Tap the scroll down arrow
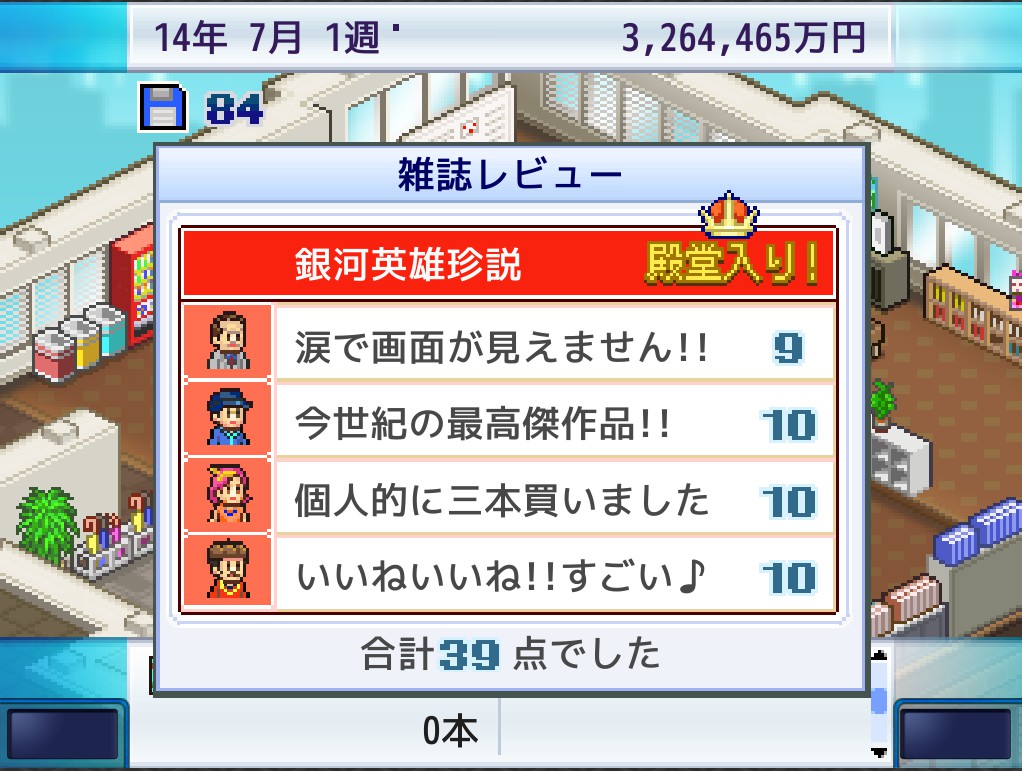 click(x=879, y=751)
